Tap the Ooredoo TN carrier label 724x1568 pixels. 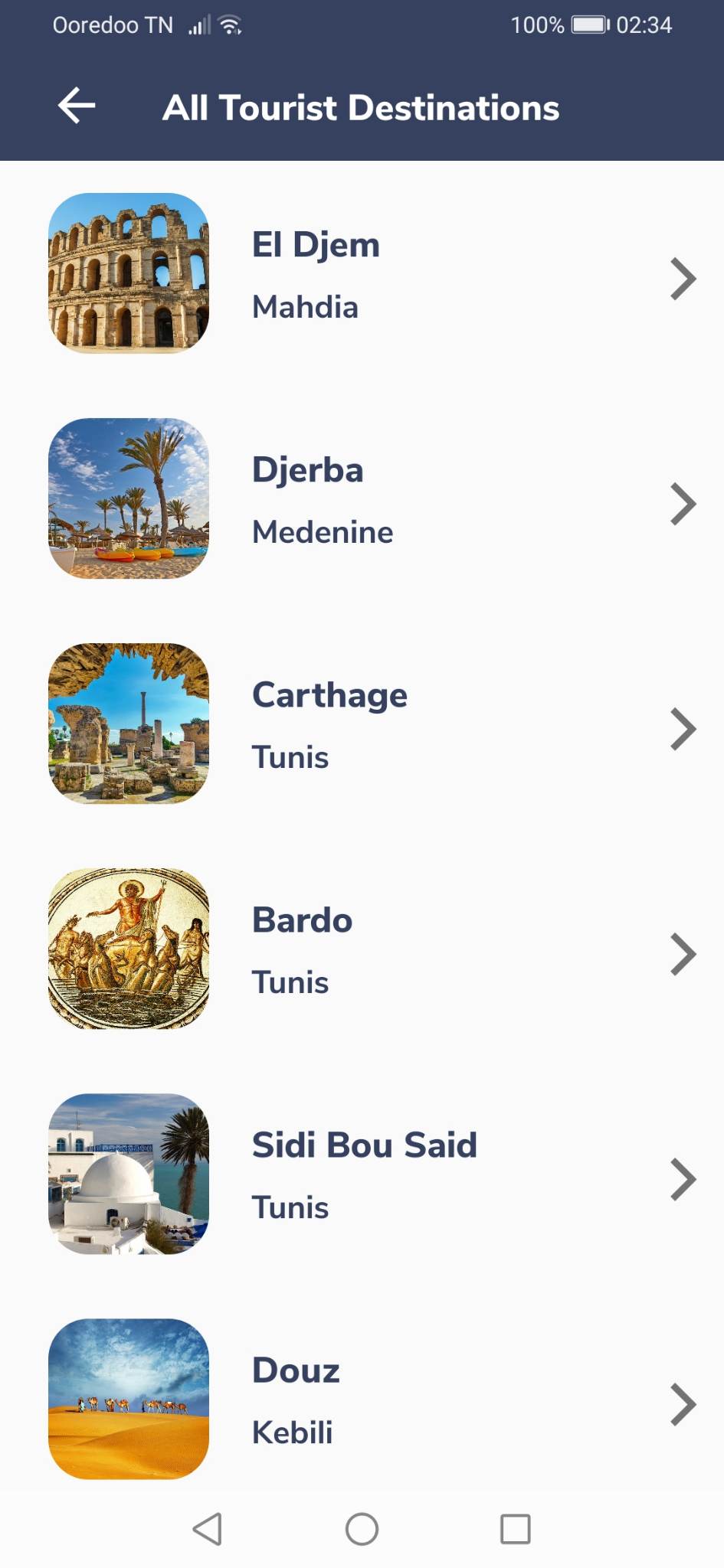tap(112, 24)
